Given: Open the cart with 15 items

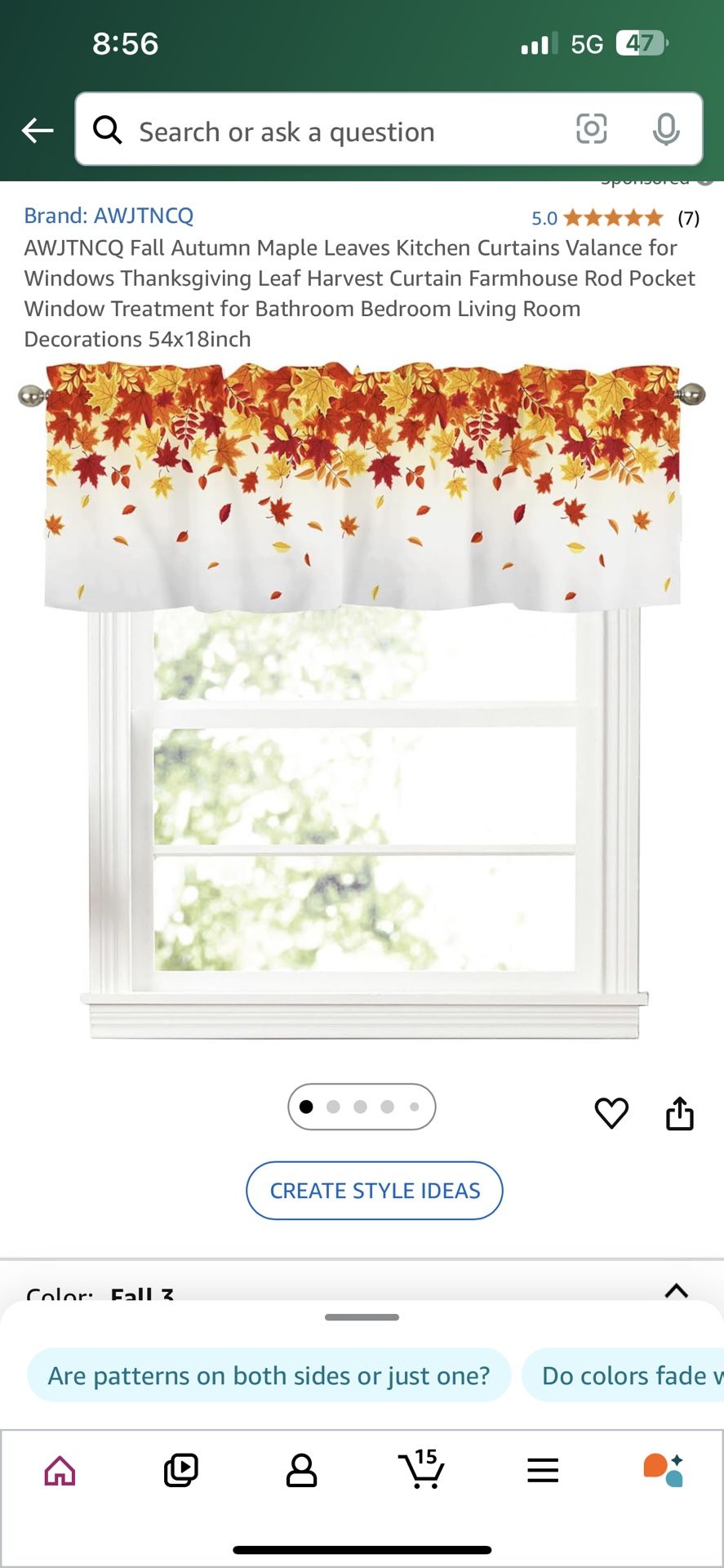Looking at the screenshot, I should tap(421, 1469).
